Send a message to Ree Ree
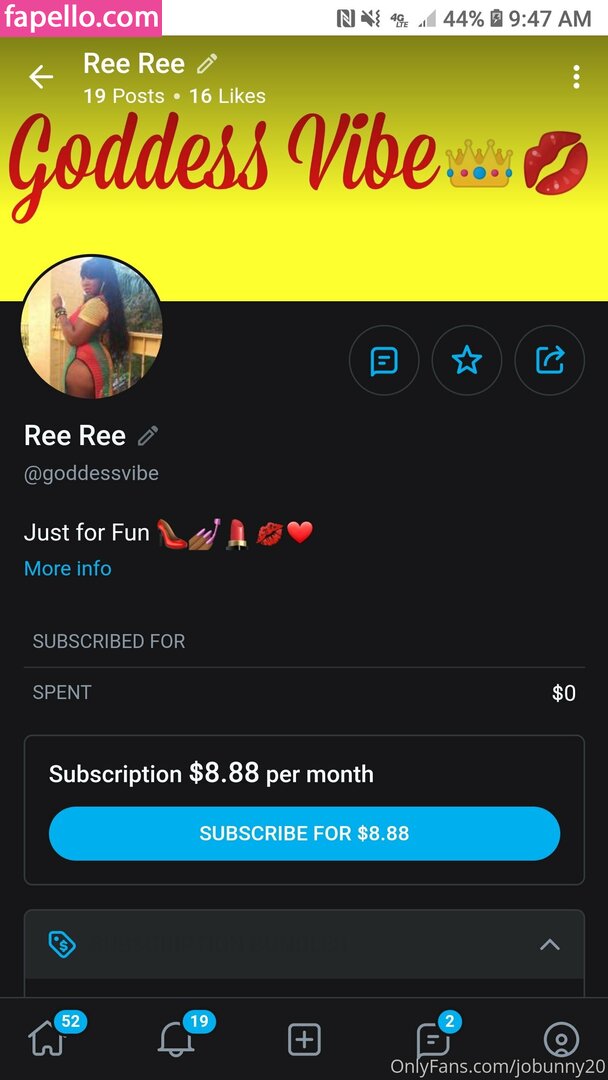Screen dimensions: 608x1080 tap(384, 360)
